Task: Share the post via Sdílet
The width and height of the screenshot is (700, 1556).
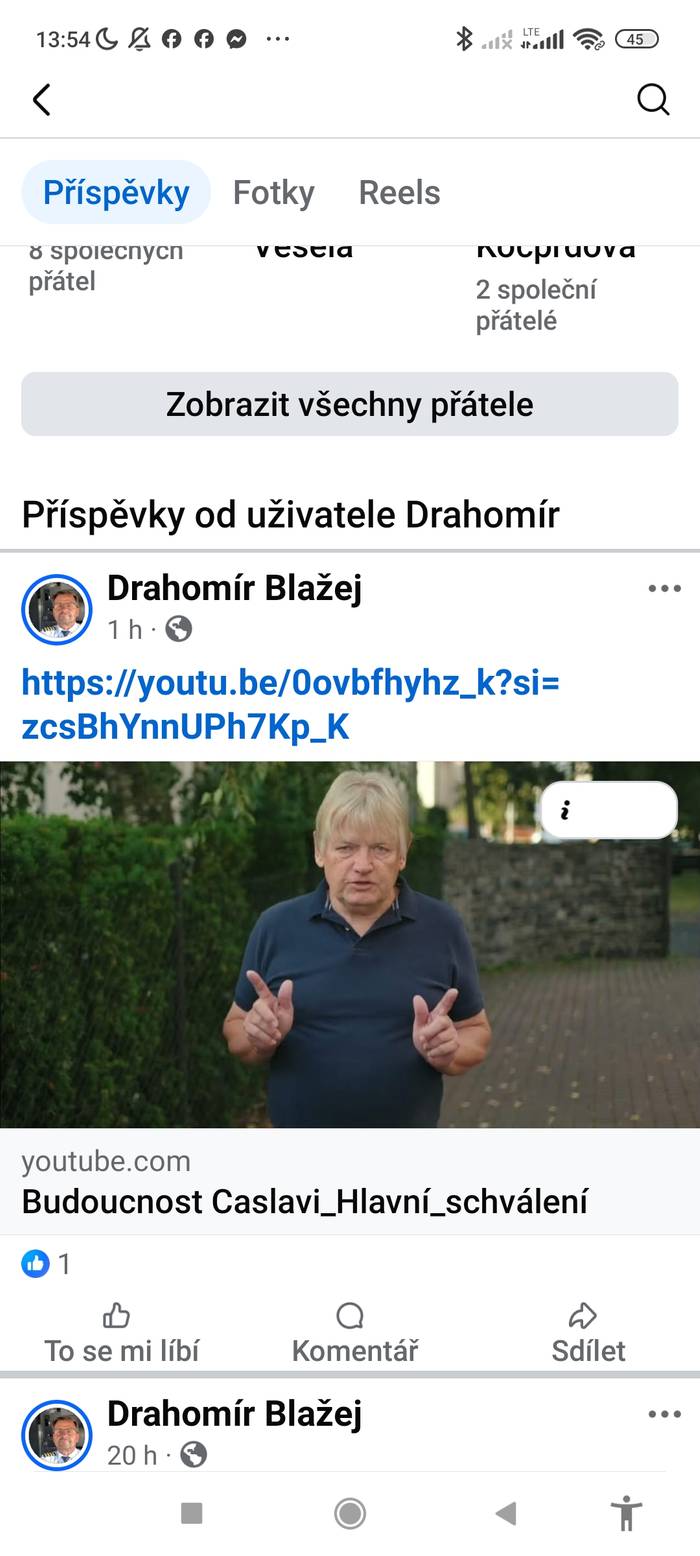Action: point(588,1334)
